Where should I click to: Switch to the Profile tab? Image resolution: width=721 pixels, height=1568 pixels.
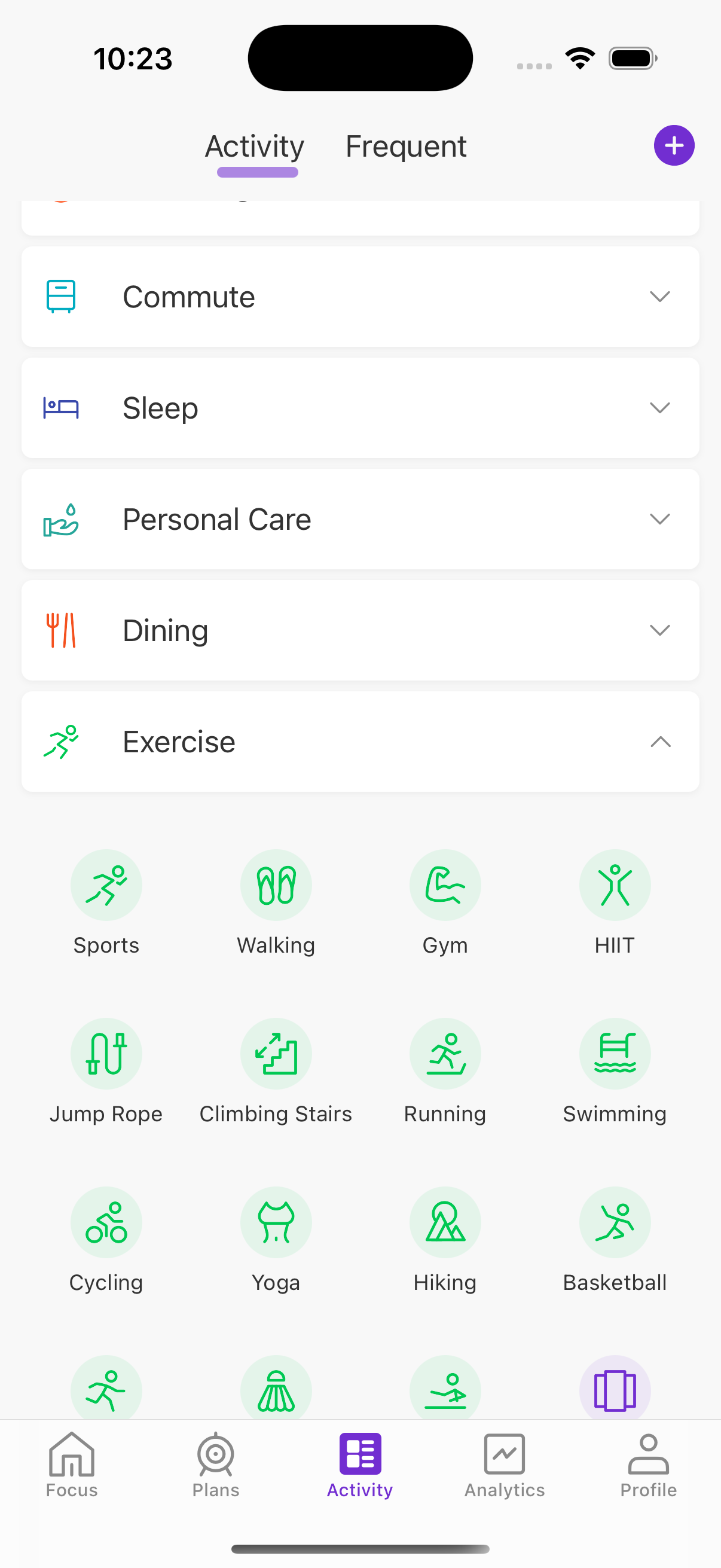click(x=648, y=1463)
